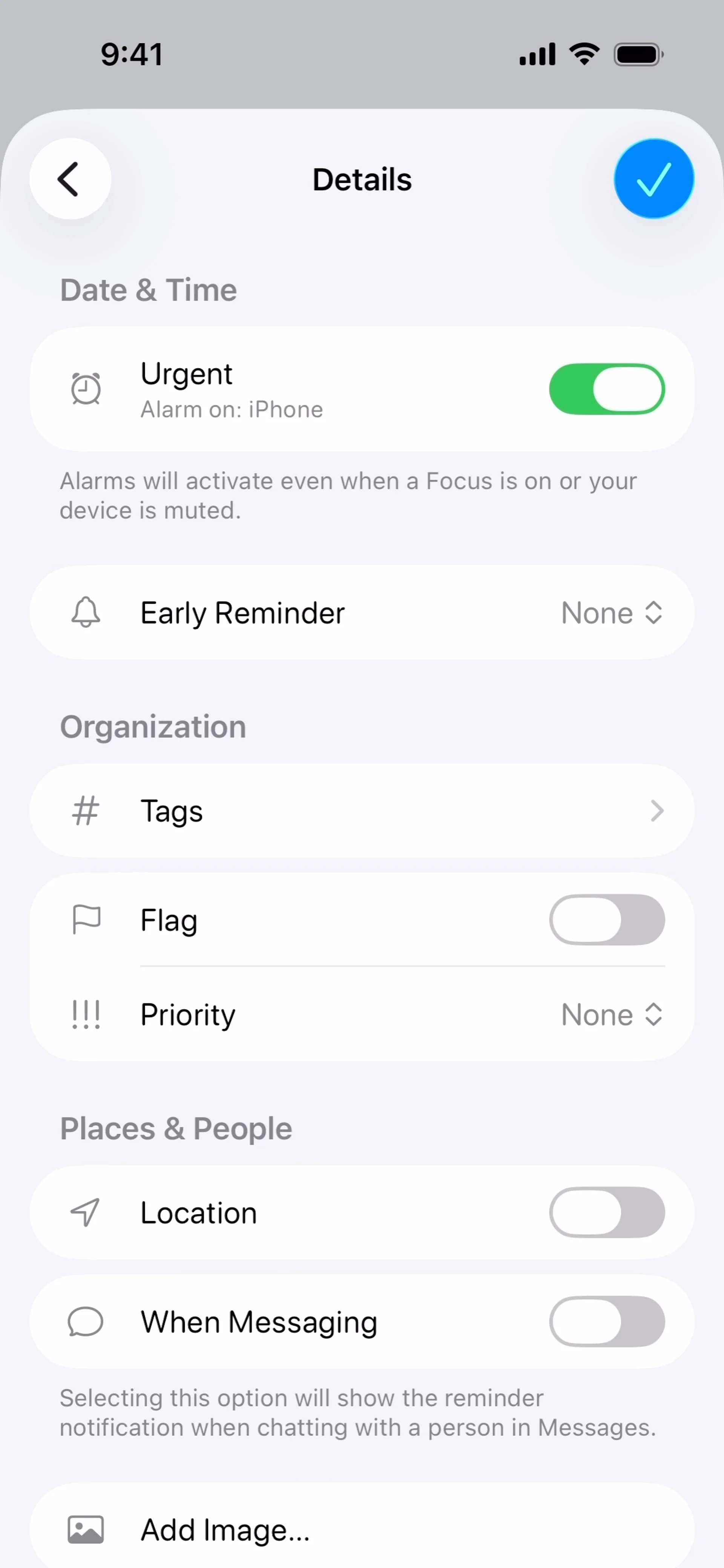Viewport: 724px width, 1568px height.
Task: Enable the Flag switch
Action: tap(606, 920)
